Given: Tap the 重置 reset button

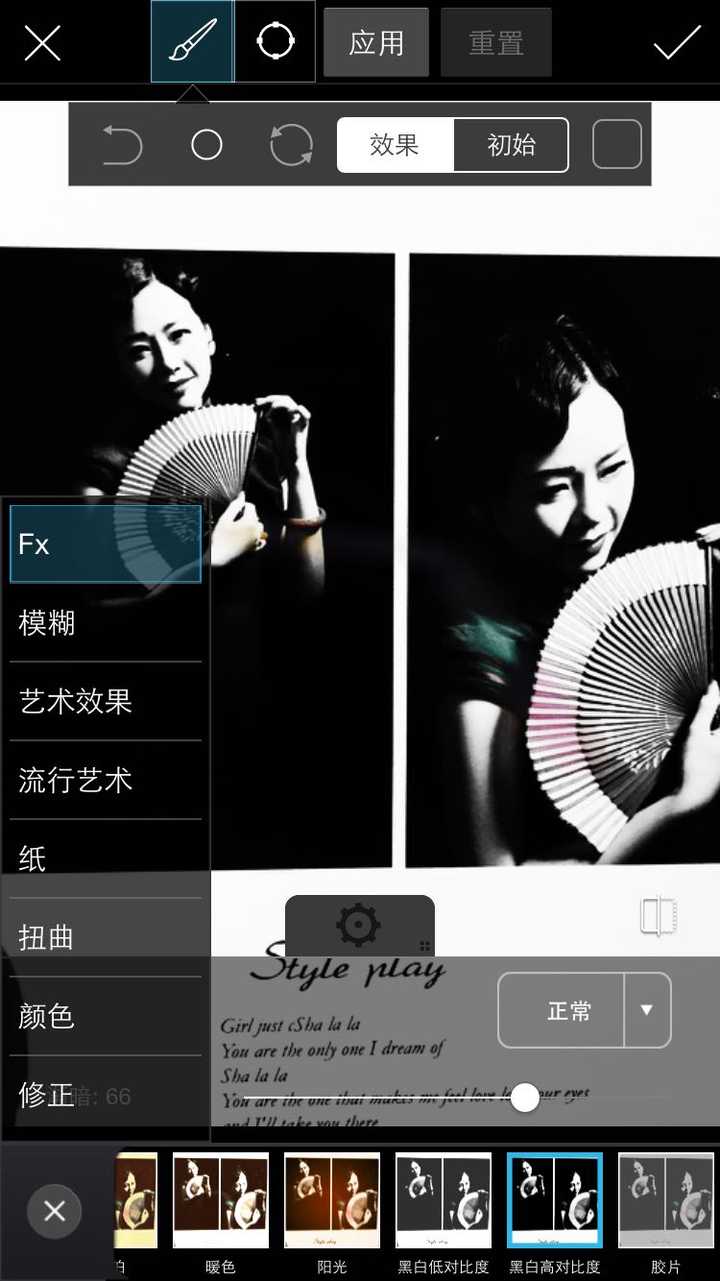Looking at the screenshot, I should 496,43.
